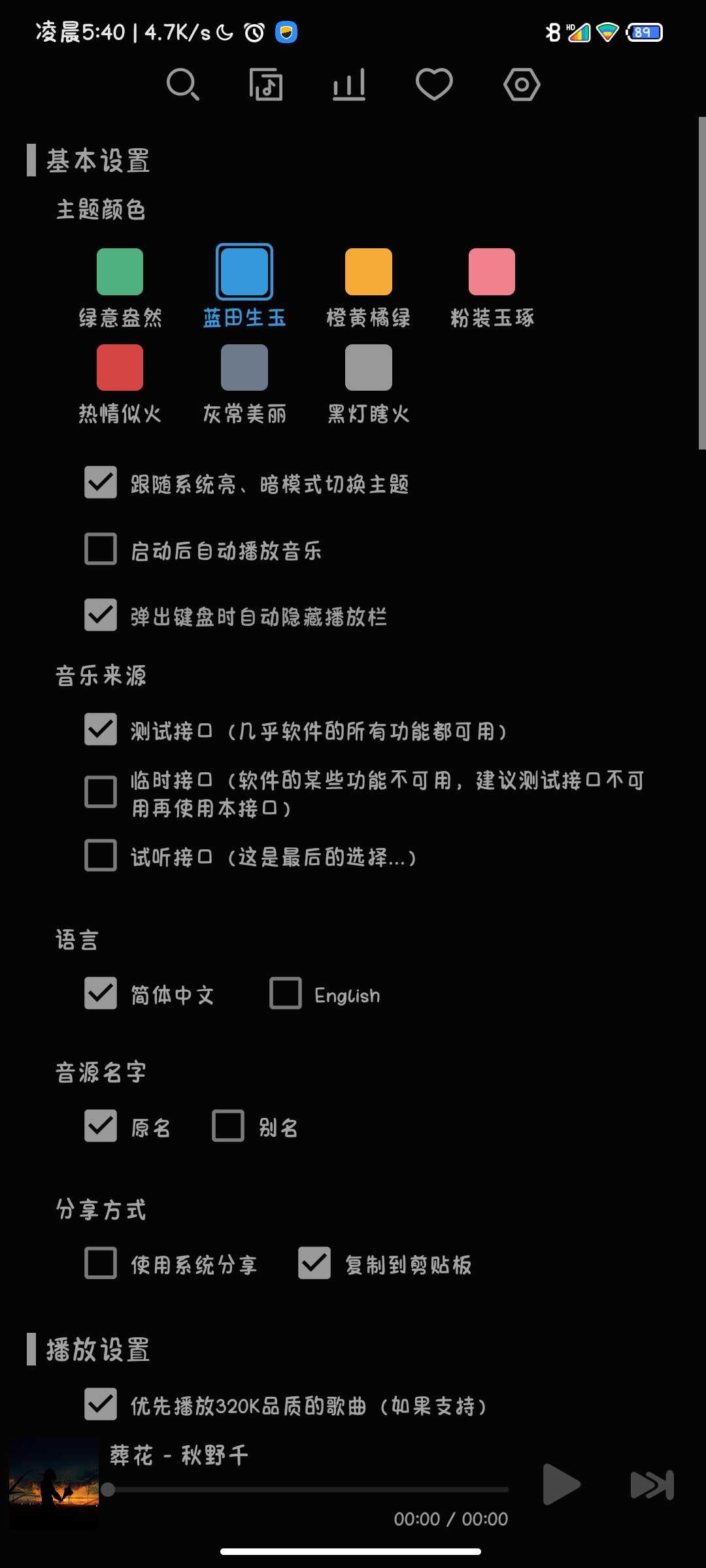This screenshot has width=706, height=1568.
Task: Choose the 灰常美丽 gray-blue theme
Action: (244, 368)
